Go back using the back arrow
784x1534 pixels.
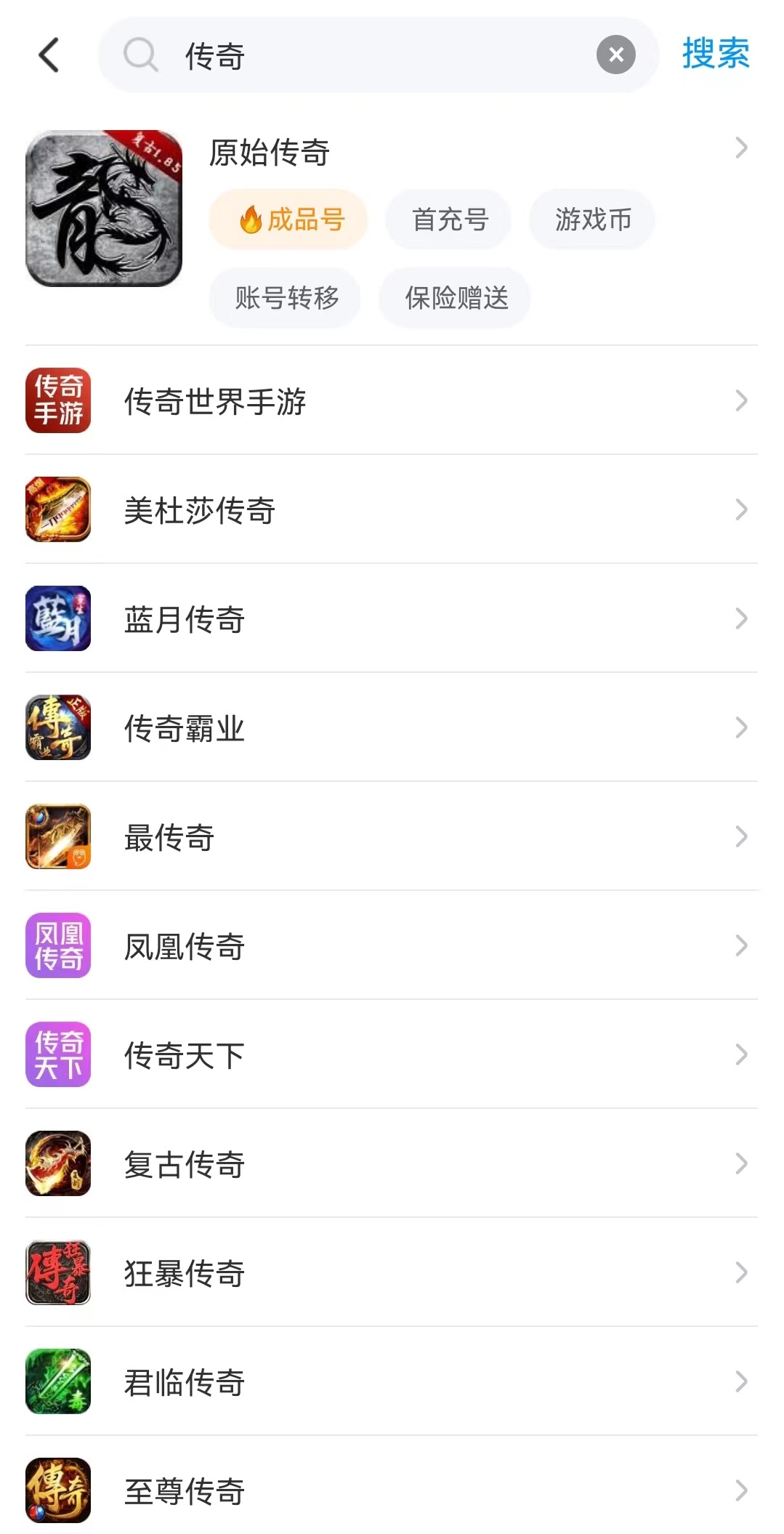[49, 55]
